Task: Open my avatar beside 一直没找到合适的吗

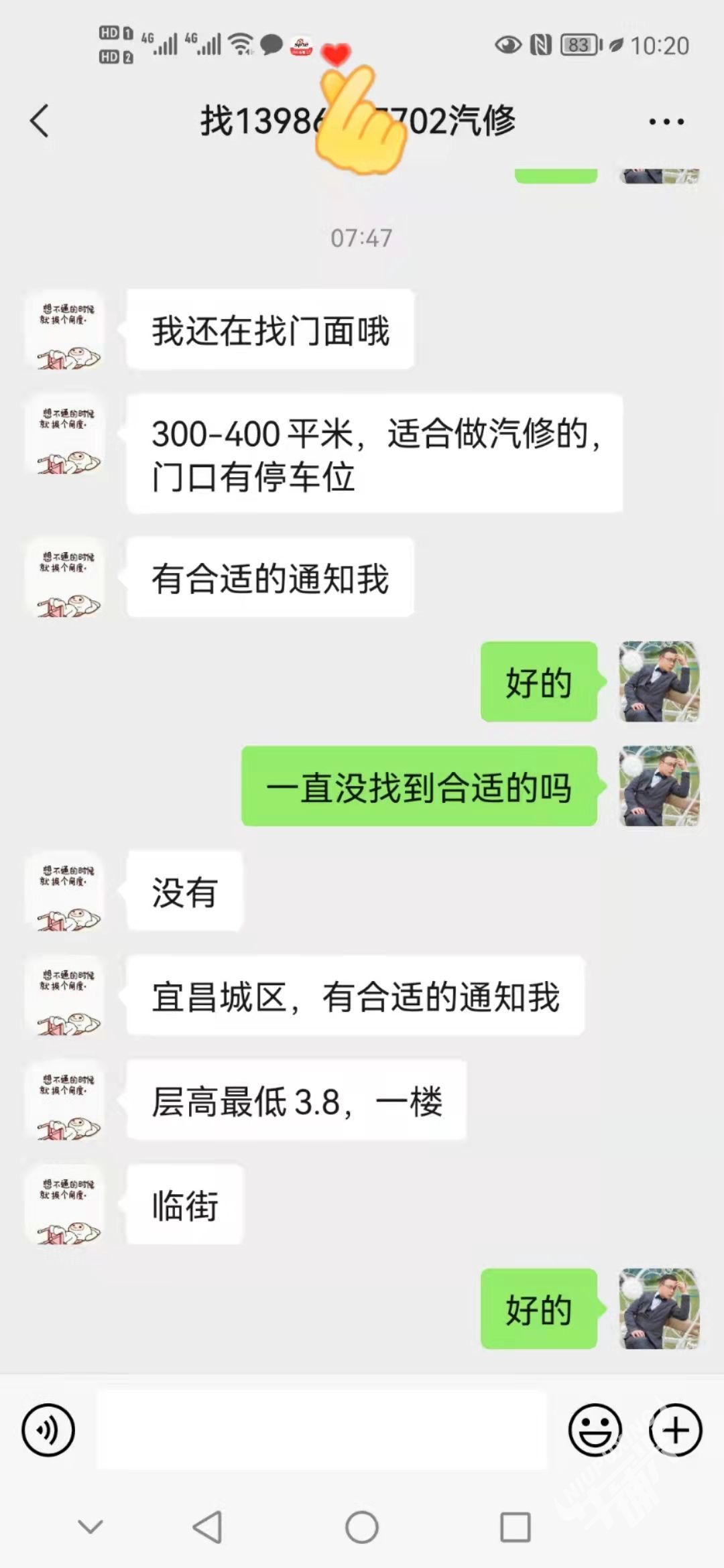Action: click(659, 786)
